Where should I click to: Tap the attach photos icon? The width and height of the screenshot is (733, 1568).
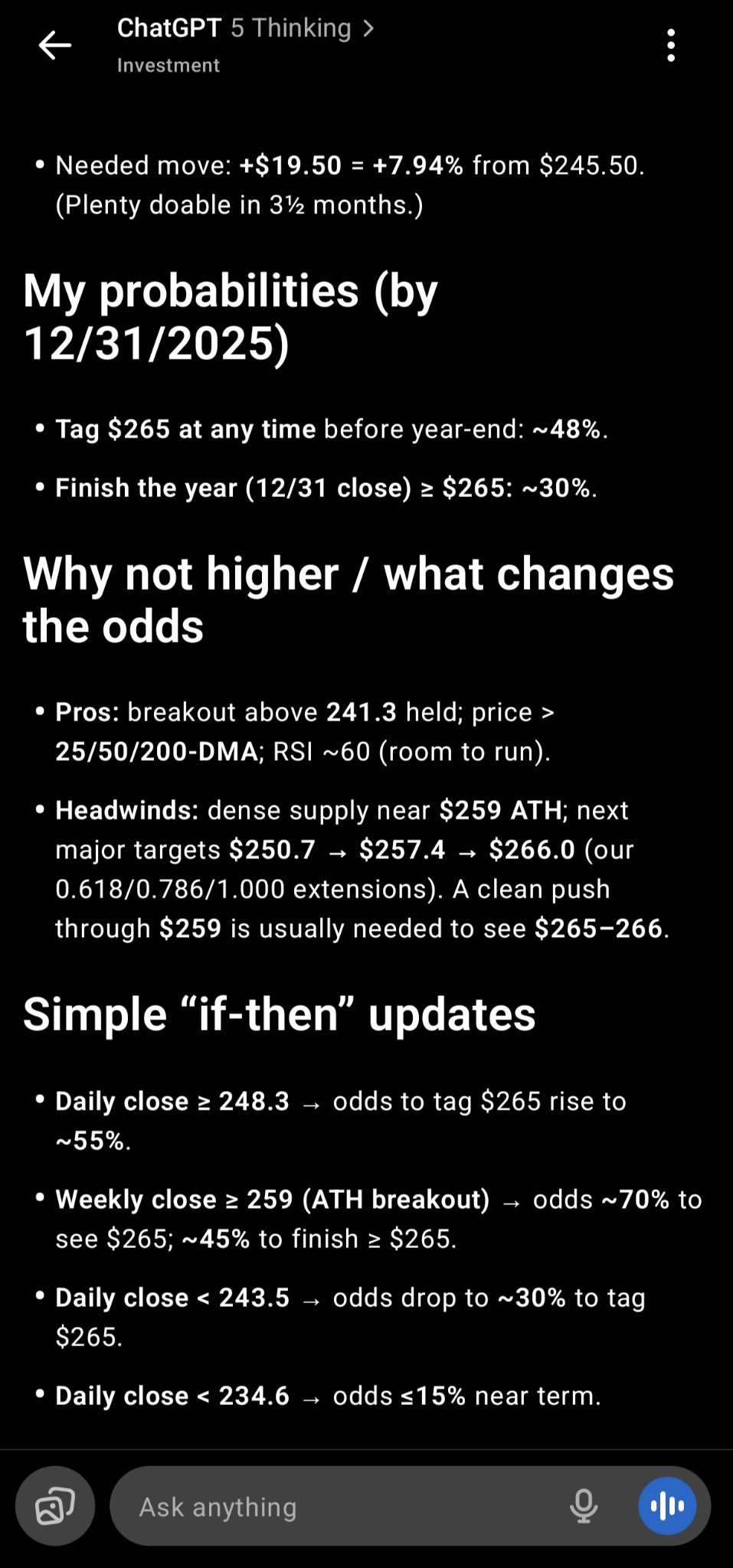55,1506
